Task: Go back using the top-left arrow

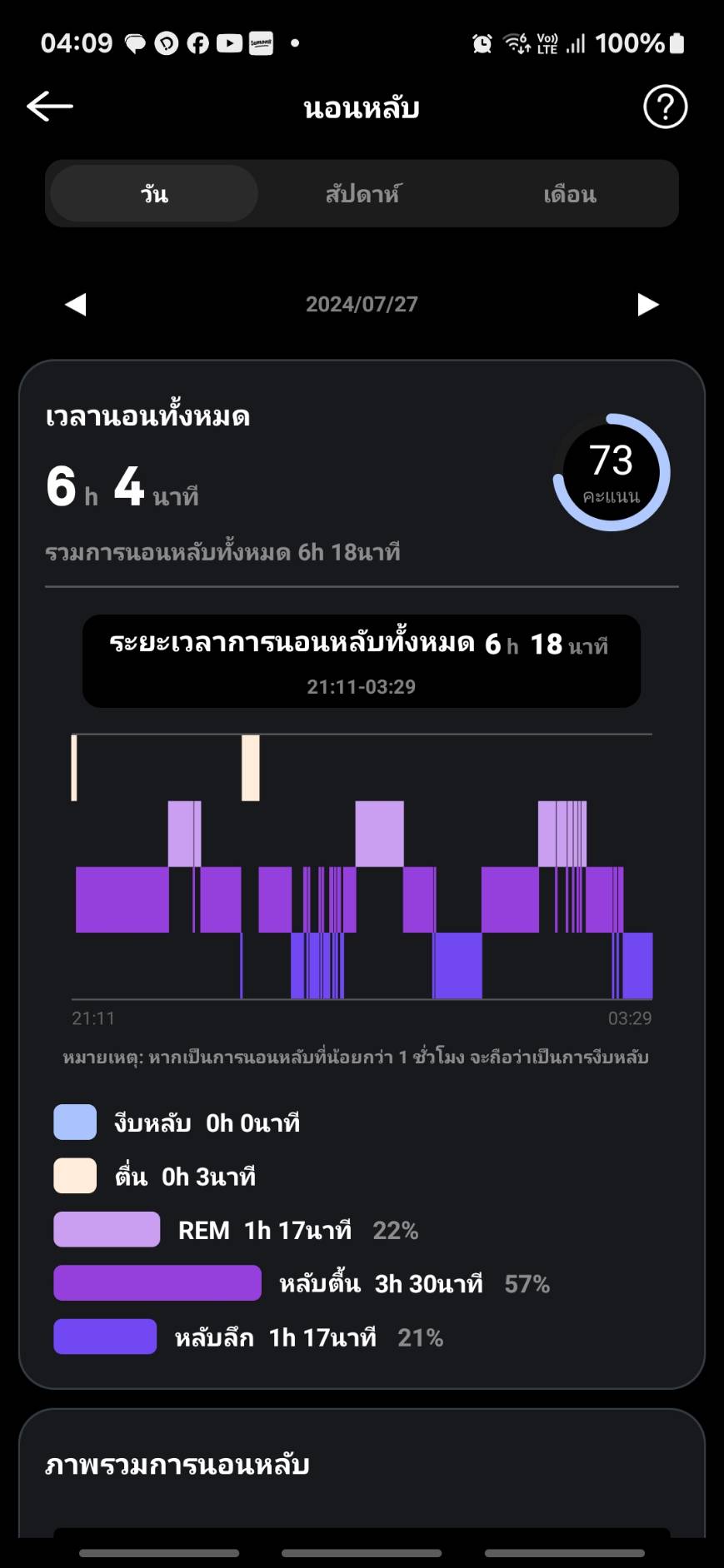Action: (50, 107)
